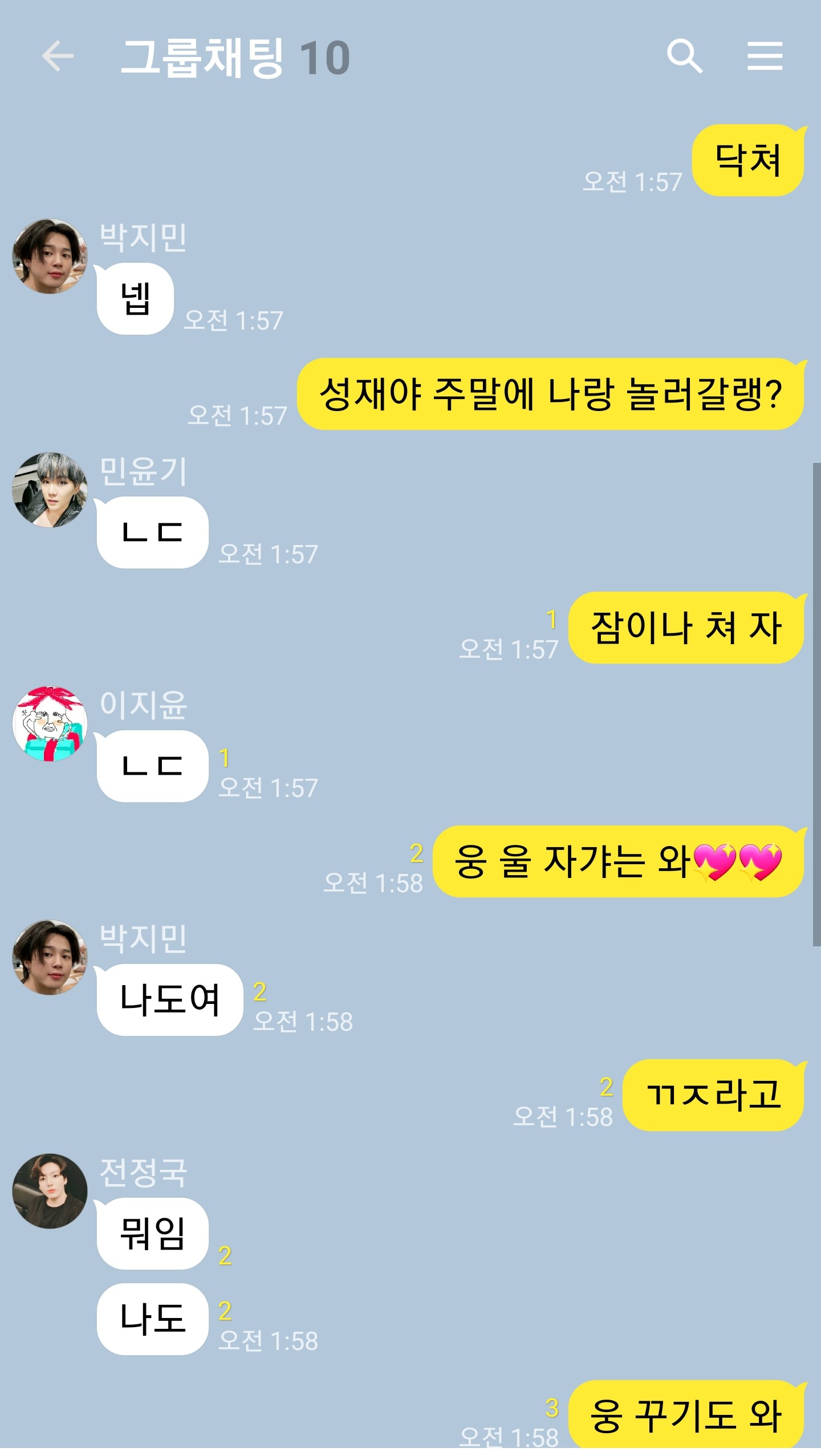
Task: Open 이지윤's profile picture
Action: 50,724
